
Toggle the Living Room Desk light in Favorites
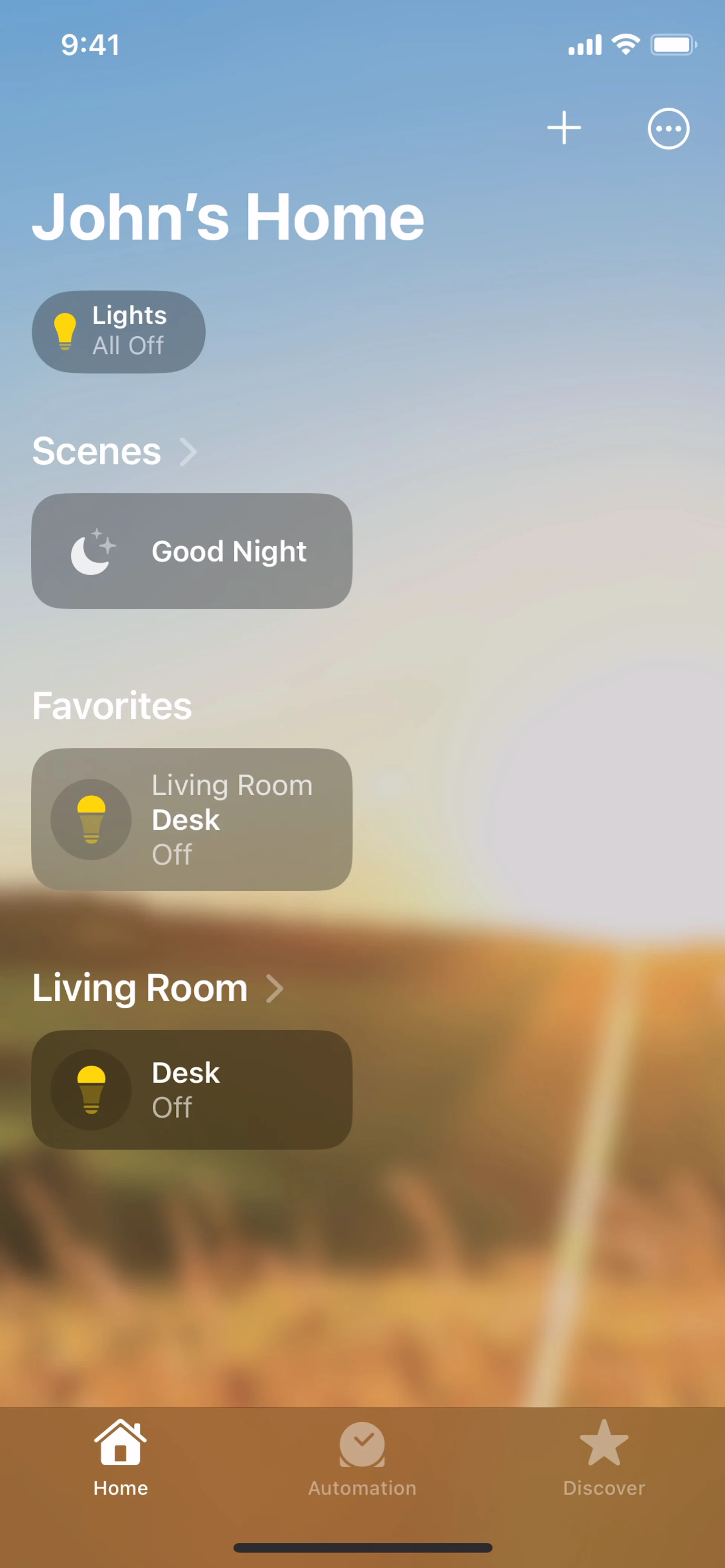91,819
